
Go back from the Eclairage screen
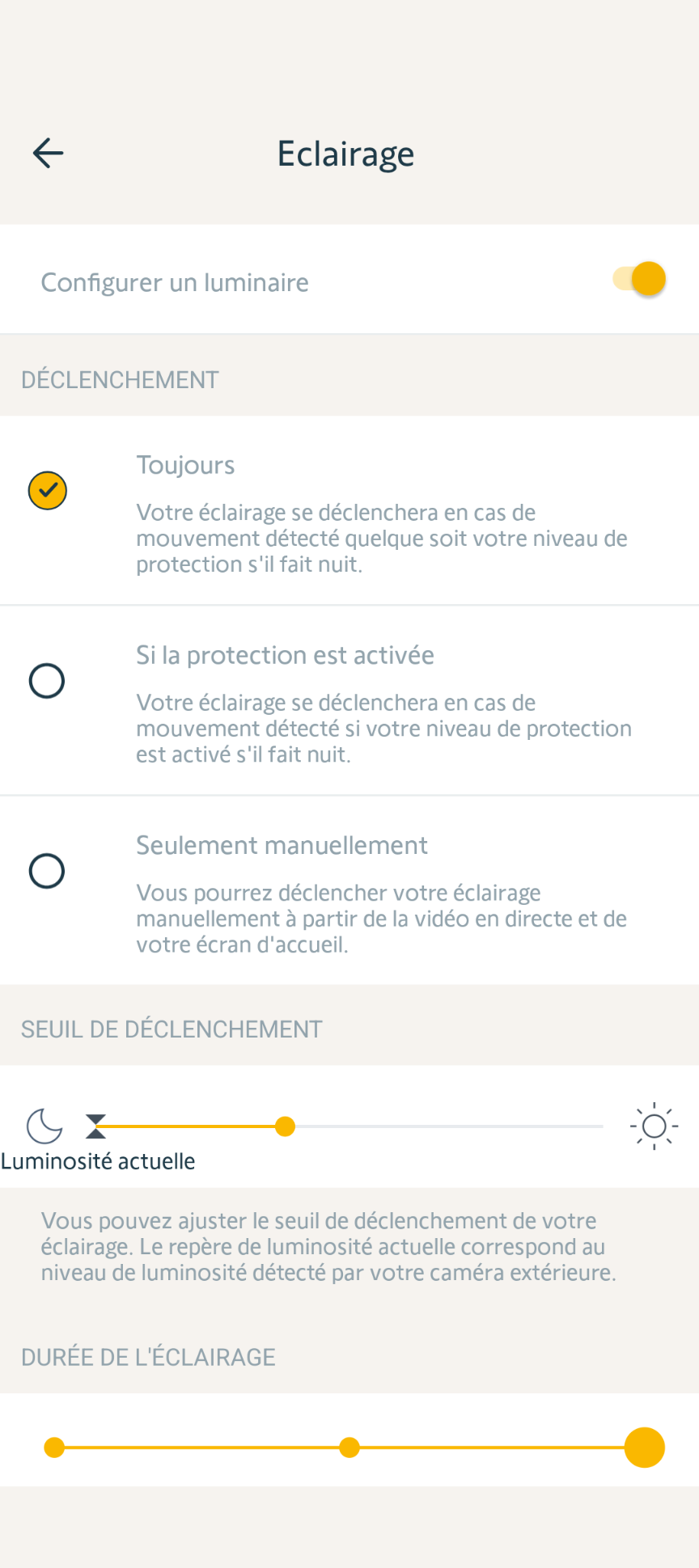pos(48,153)
